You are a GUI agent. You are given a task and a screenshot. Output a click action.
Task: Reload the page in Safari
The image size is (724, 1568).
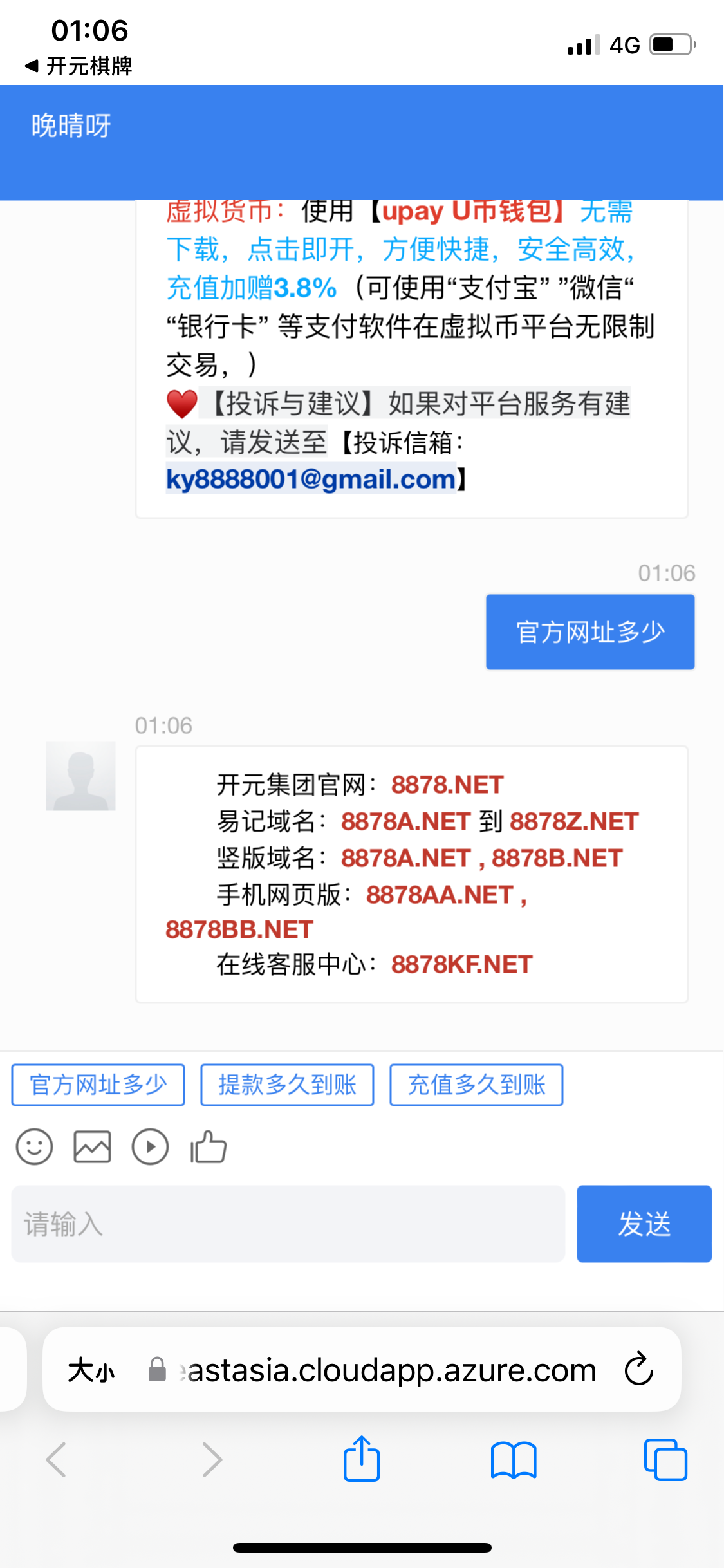[x=639, y=1369]
